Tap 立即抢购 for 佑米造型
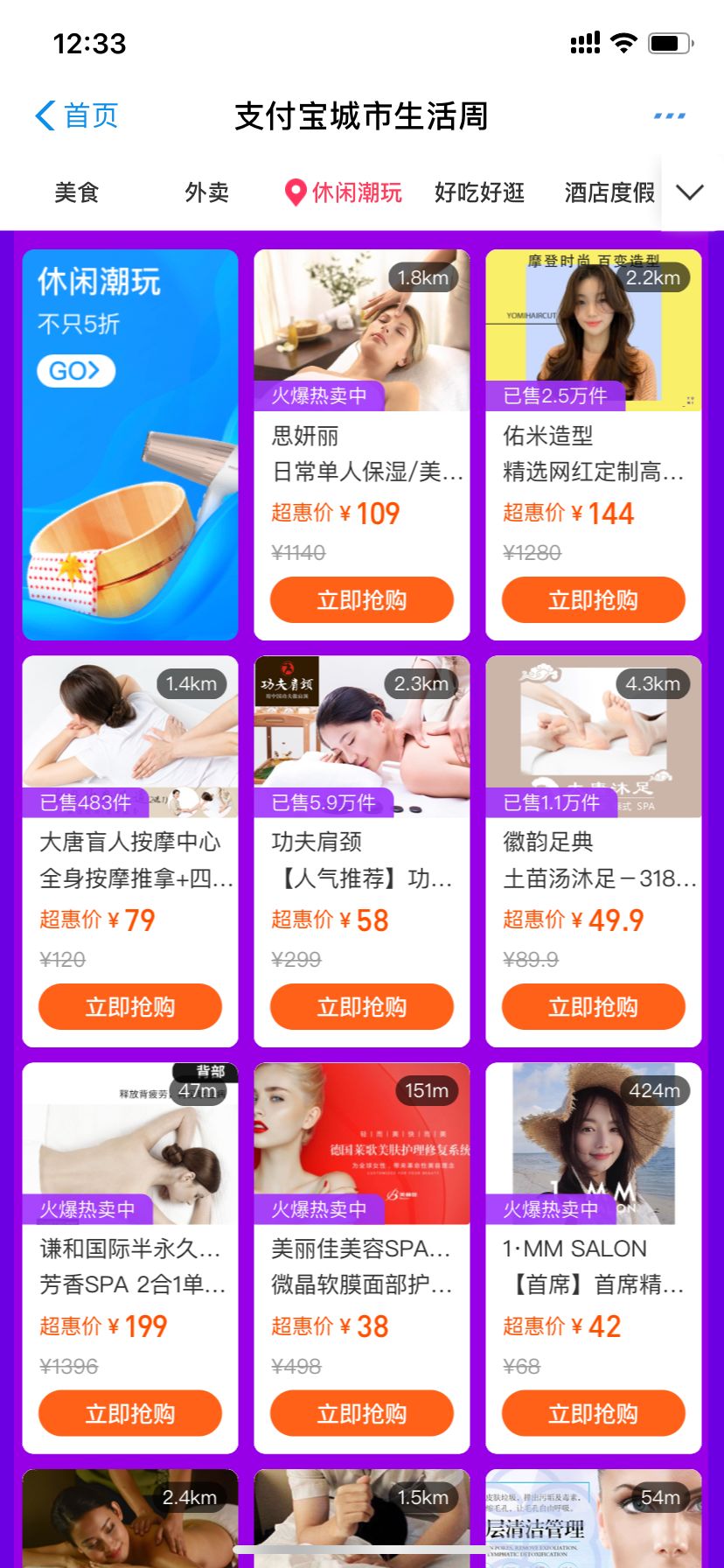Screen dimensions: 724x1568 pyautogui.click(x=593, y=600)
